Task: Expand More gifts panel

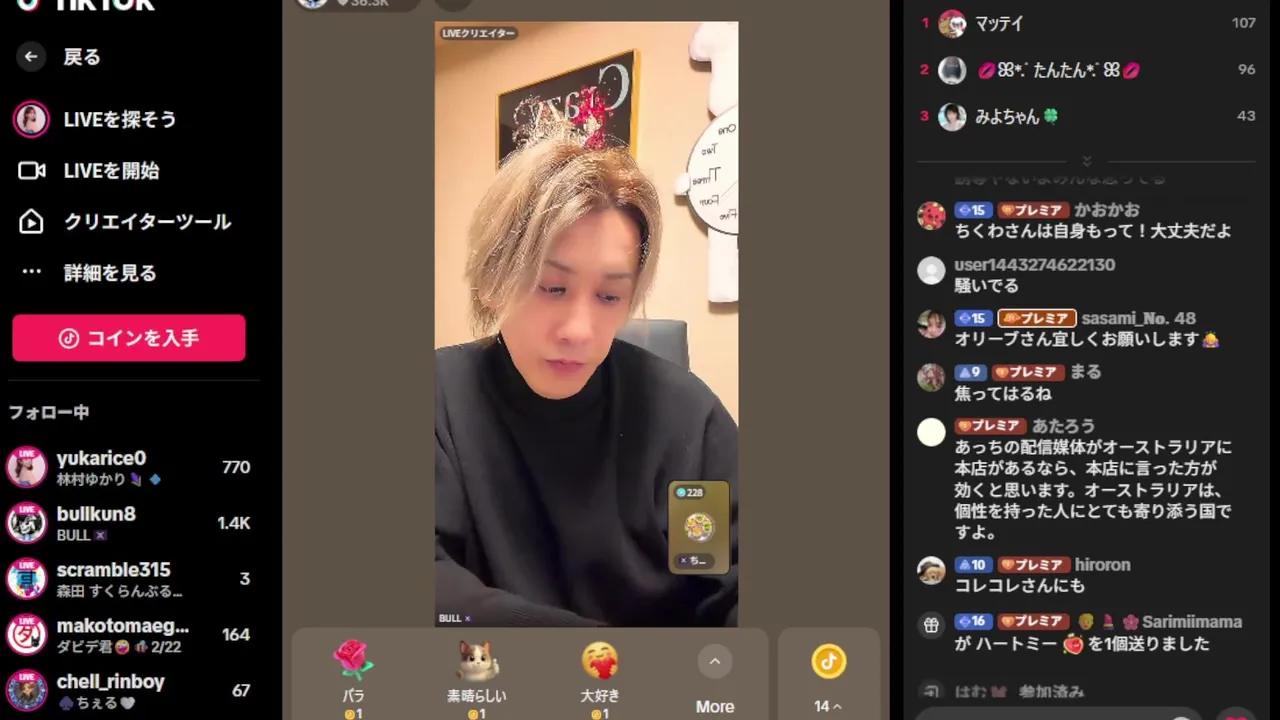Action: point(714,682)
